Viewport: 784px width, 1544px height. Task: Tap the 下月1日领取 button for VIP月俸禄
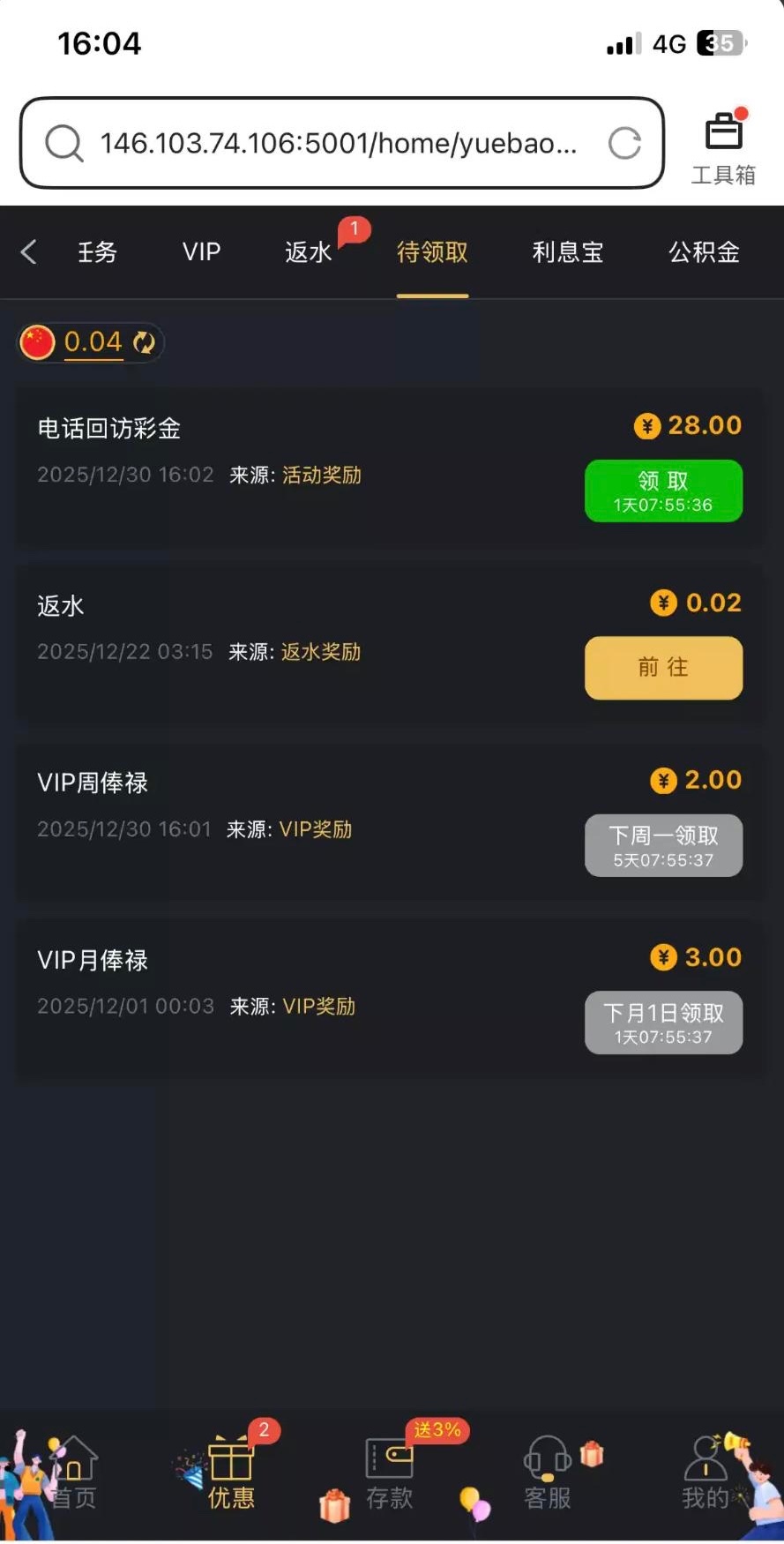pyautogui.click(x=663, y=1022)
